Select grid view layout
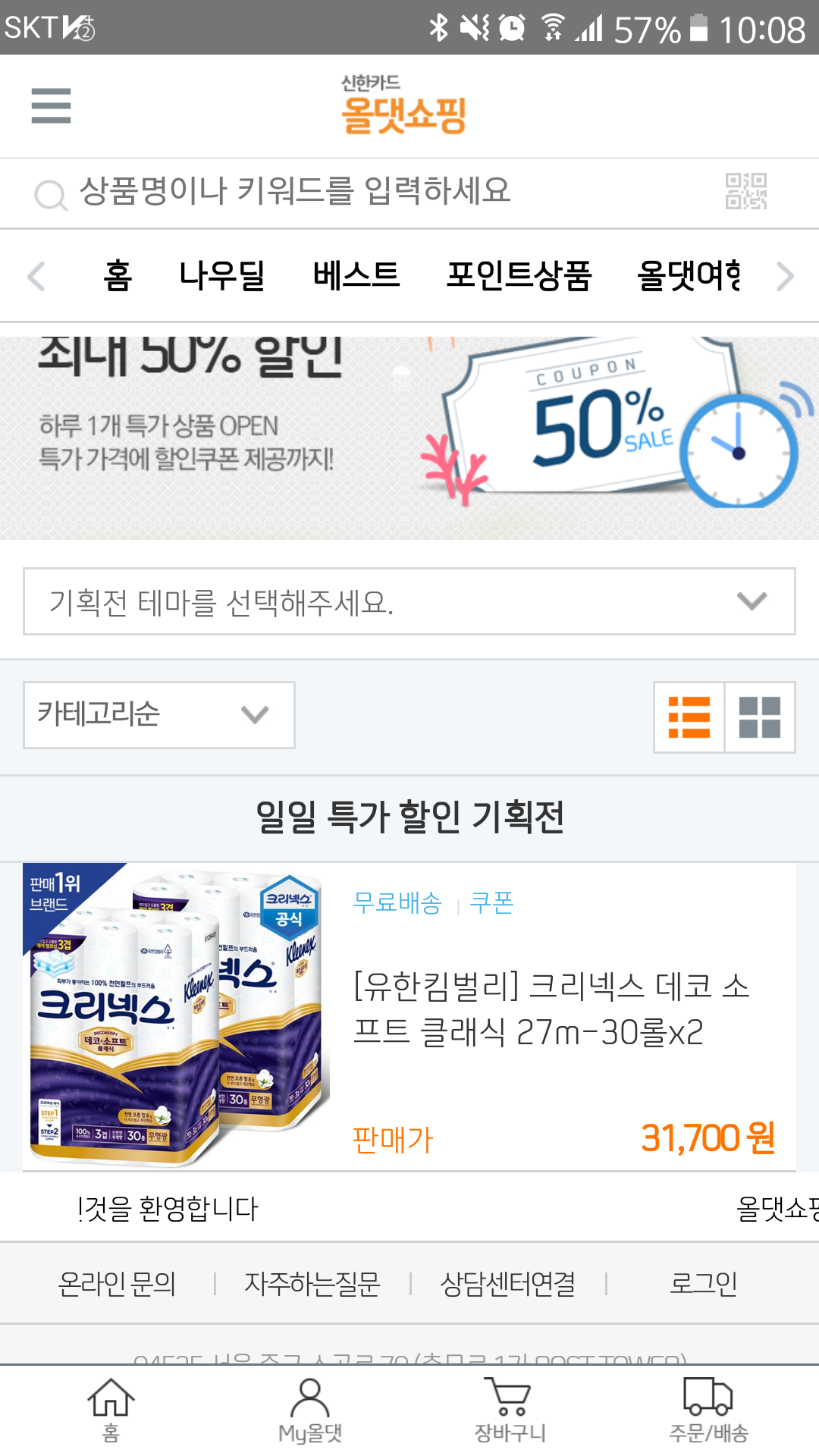 point(760,717)
